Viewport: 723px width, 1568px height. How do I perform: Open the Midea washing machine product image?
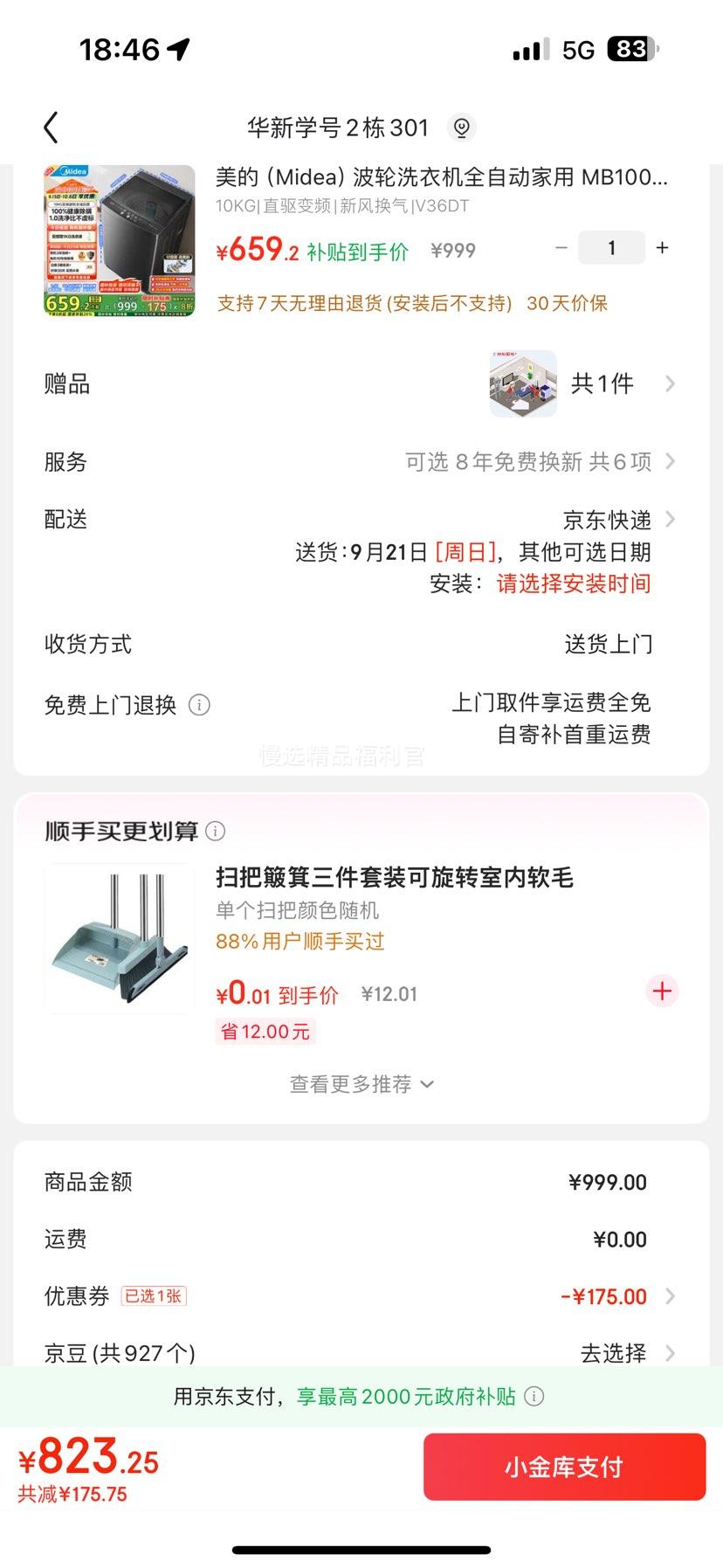[x=120, y=240]
